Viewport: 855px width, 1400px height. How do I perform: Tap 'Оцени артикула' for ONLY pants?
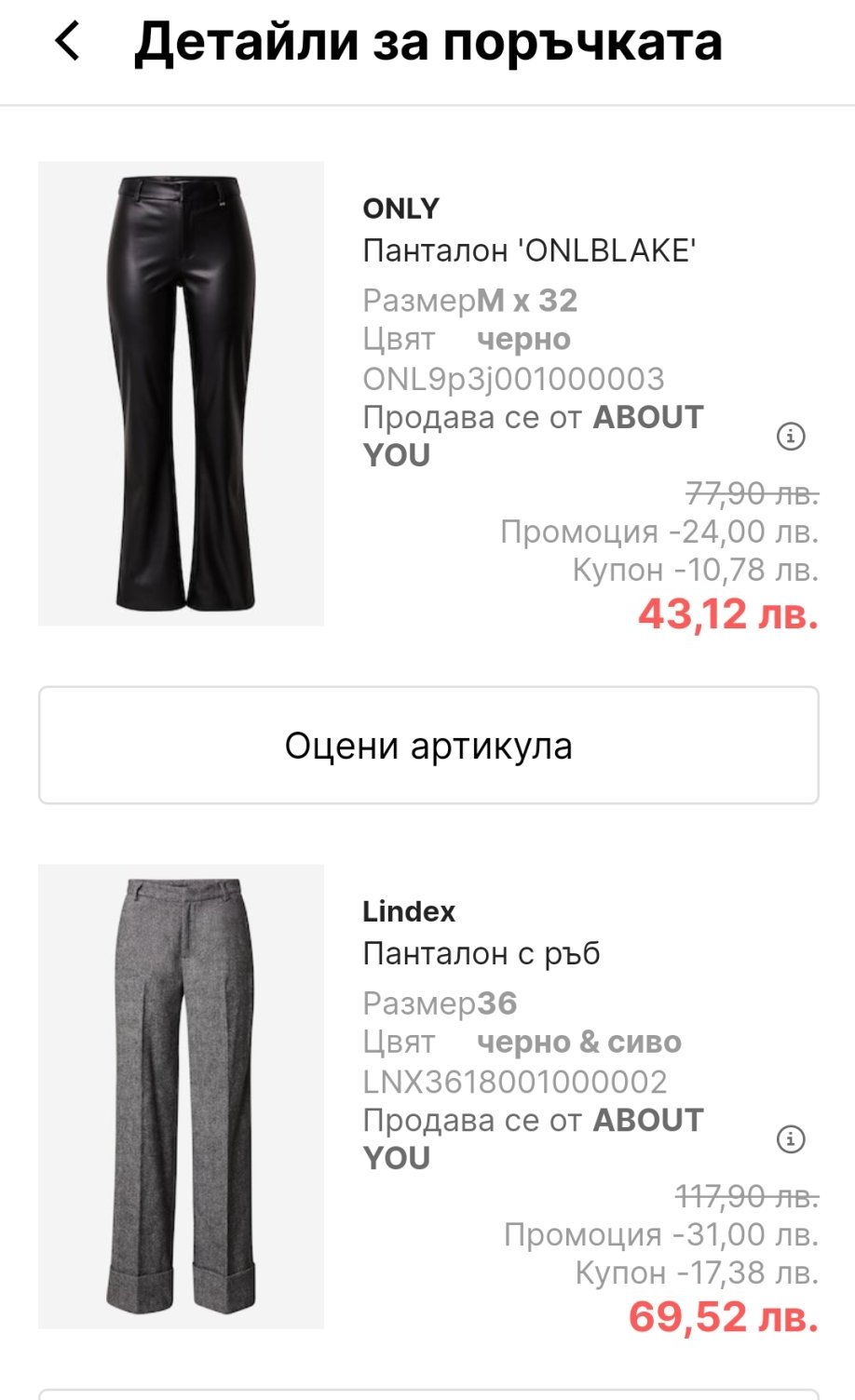(x=428, y=746)
